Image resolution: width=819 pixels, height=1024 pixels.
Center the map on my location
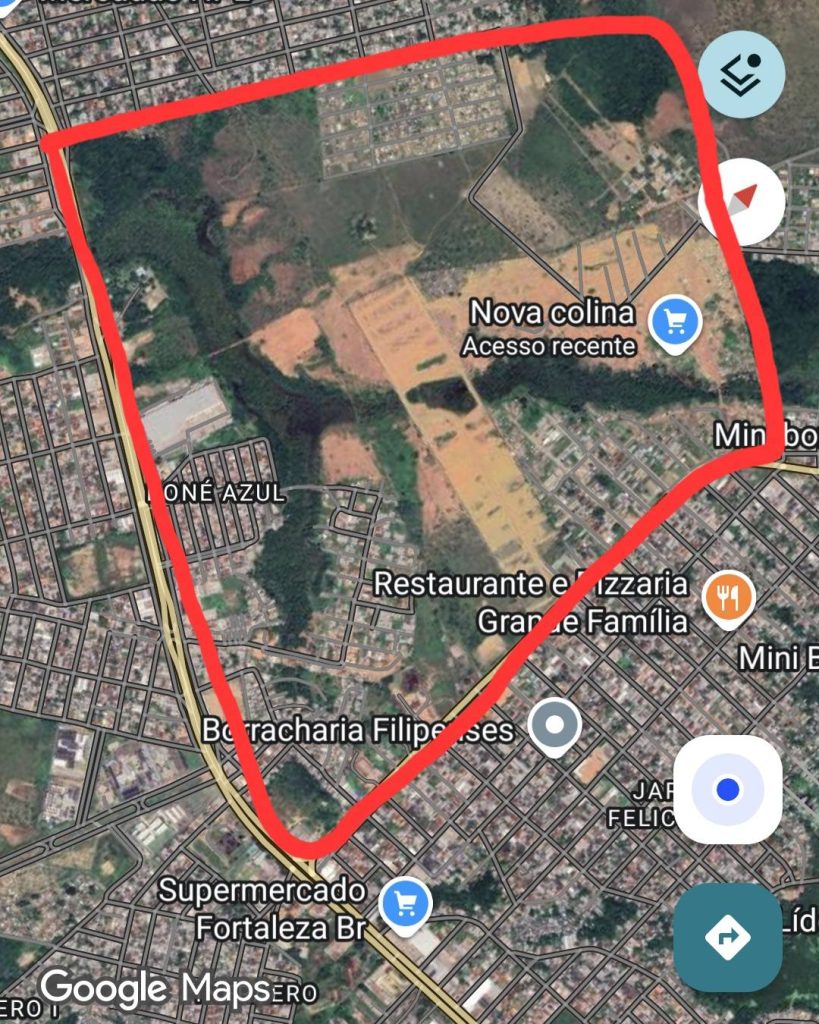click(x=727, y=790)
